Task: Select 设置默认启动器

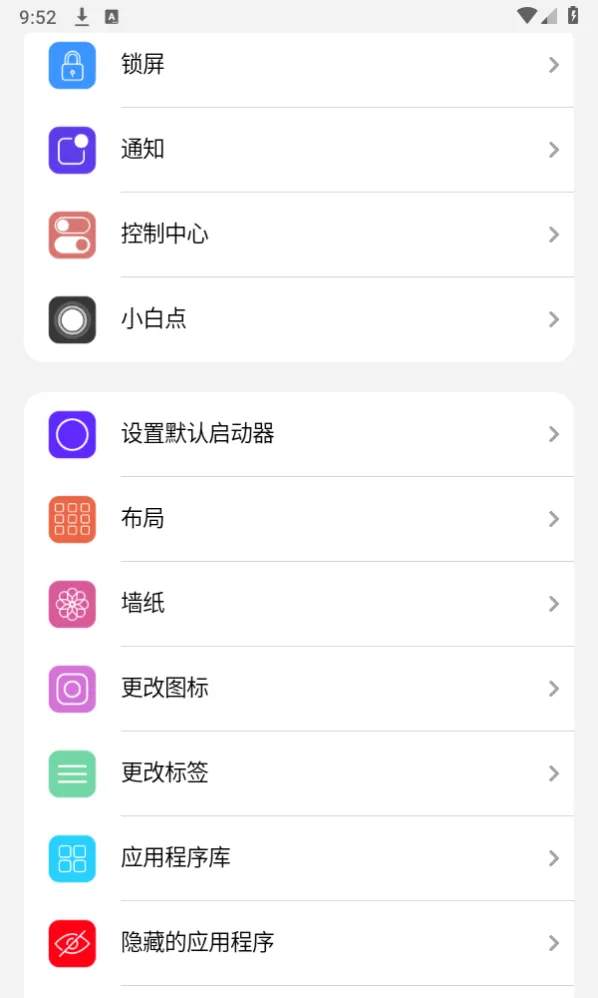Action: (299, 434)
